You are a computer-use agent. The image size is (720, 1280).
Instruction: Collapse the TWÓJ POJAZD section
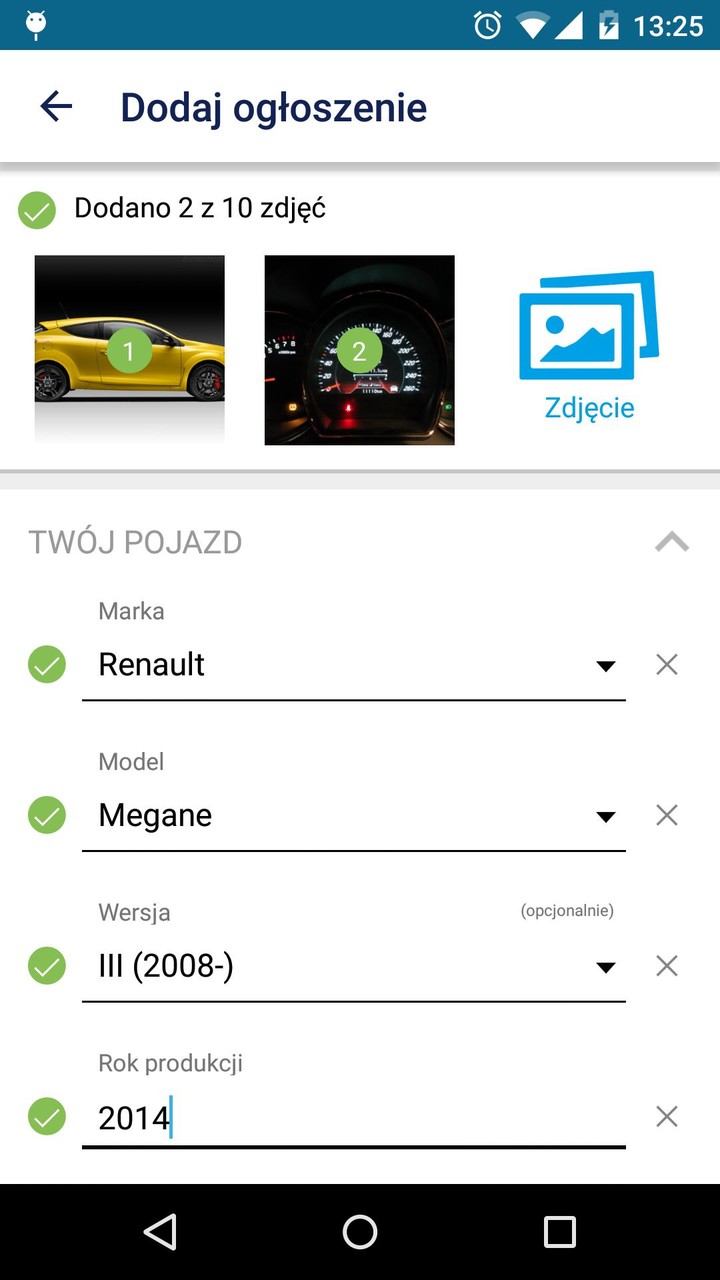click(672, 541)
